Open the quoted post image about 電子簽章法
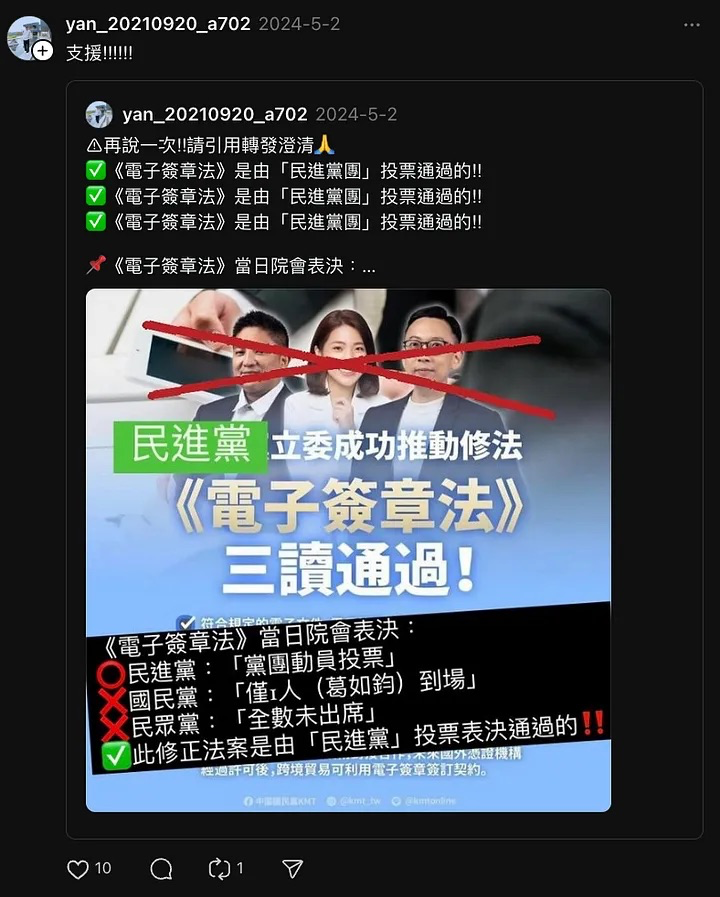This screenshot has width=720, height=897. (348, 550)
